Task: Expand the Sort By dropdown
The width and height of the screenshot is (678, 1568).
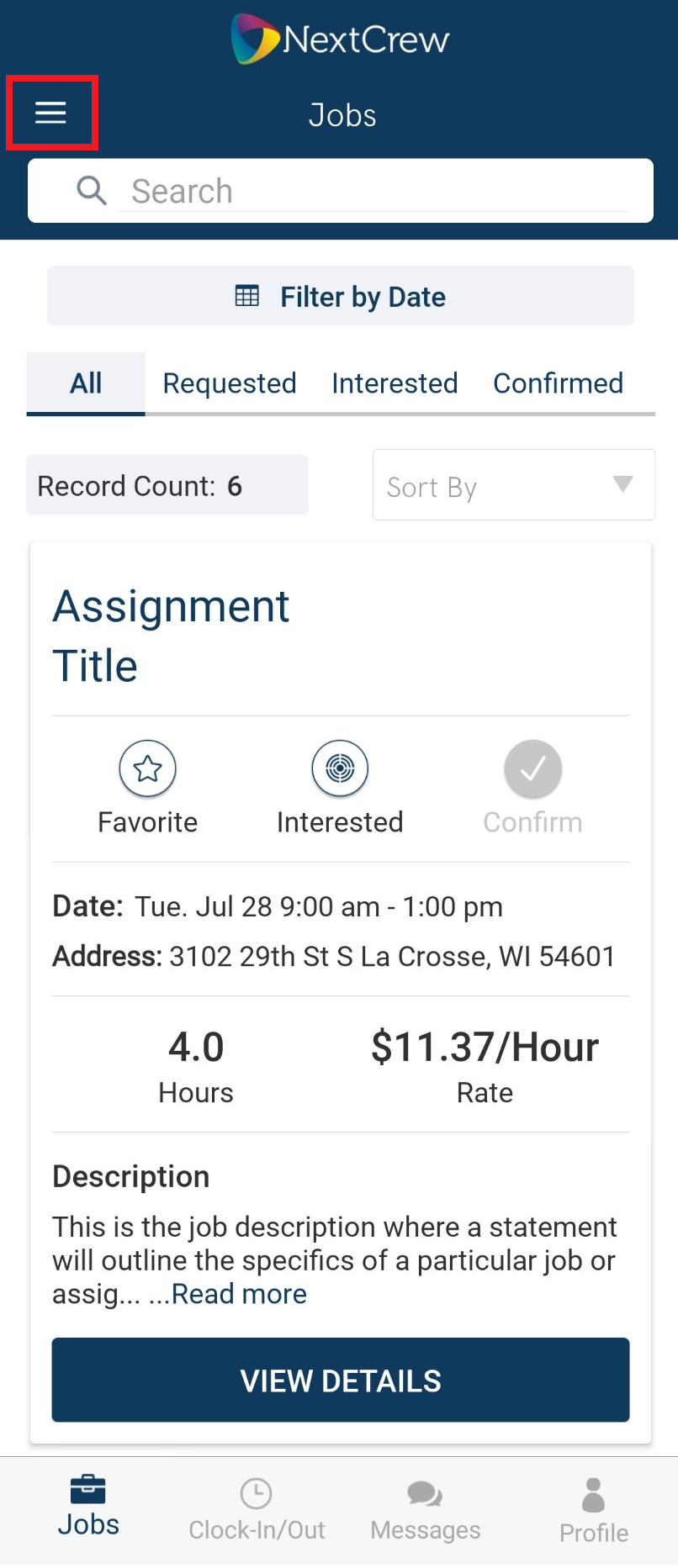Action: 513,486
